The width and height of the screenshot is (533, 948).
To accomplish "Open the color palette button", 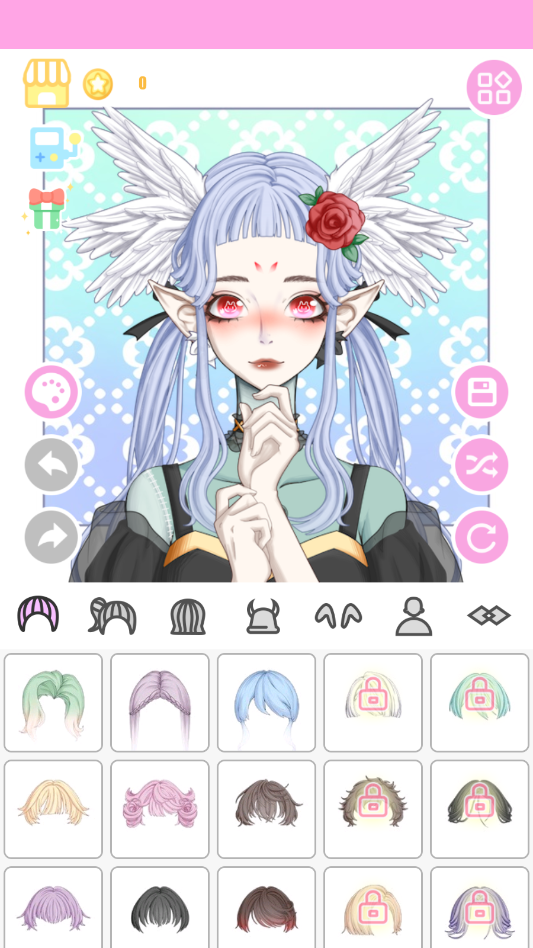I will click(x=52, y=392).
